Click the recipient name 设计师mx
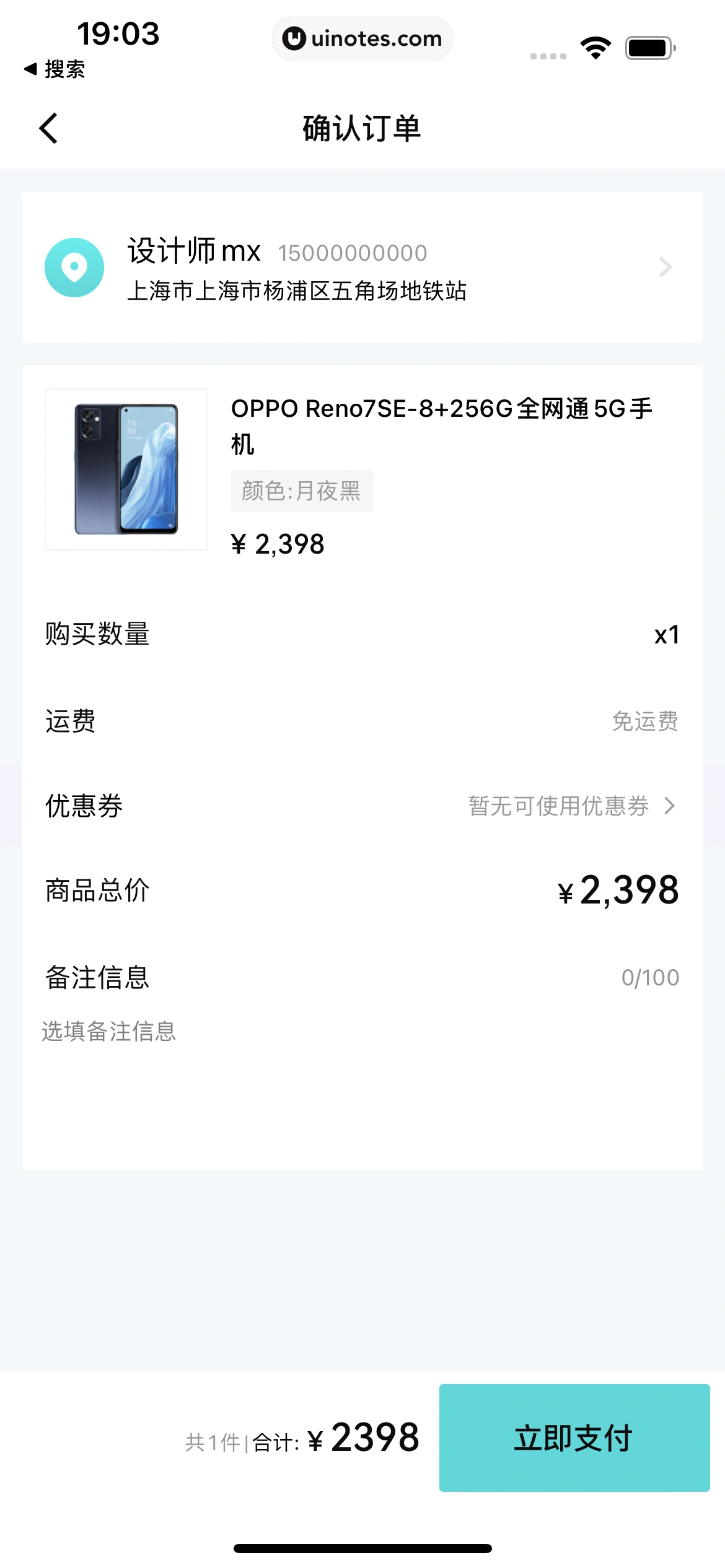Viewport: 725px width, 1568px height. coord(194,251)
